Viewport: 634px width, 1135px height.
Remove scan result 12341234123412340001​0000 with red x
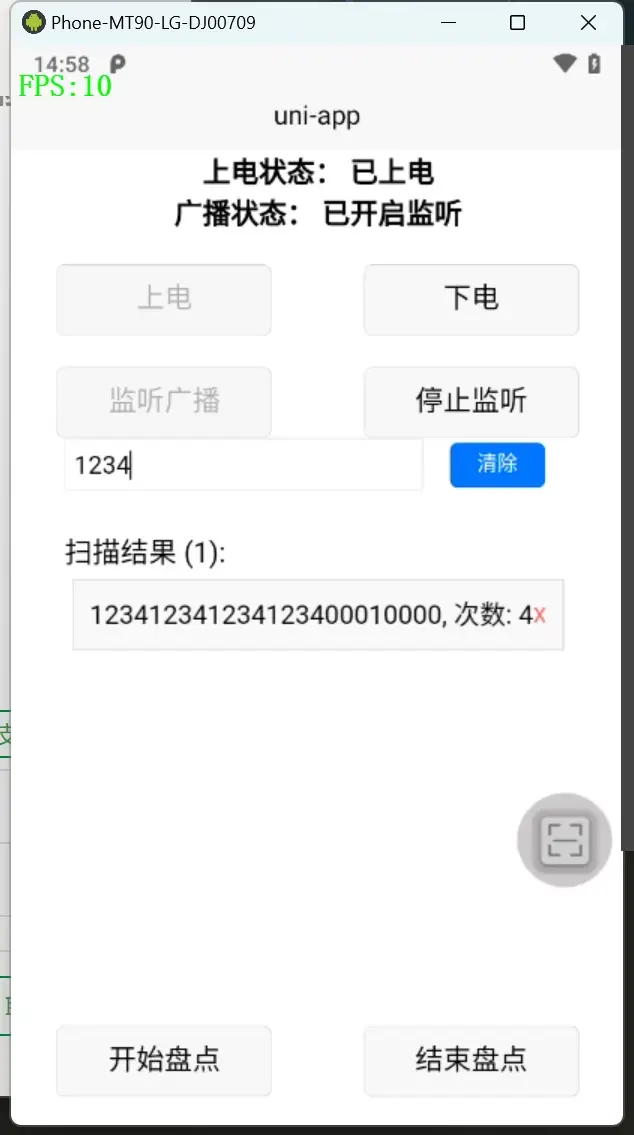click(x=540, y=616)
